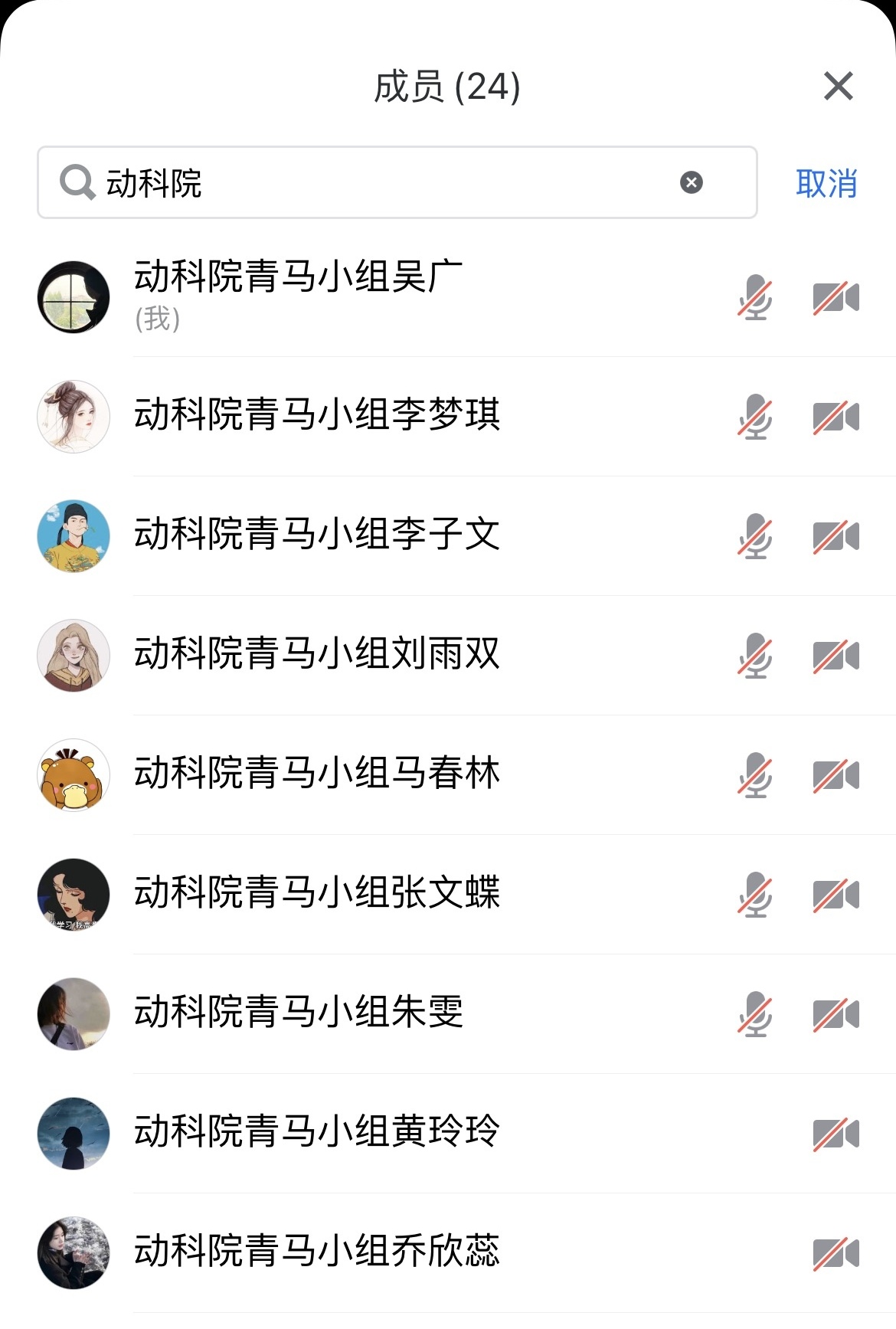Tap 取消 to cancel search
The width and height of the screenshot is (896, 1329).
(x=826, y=184)
